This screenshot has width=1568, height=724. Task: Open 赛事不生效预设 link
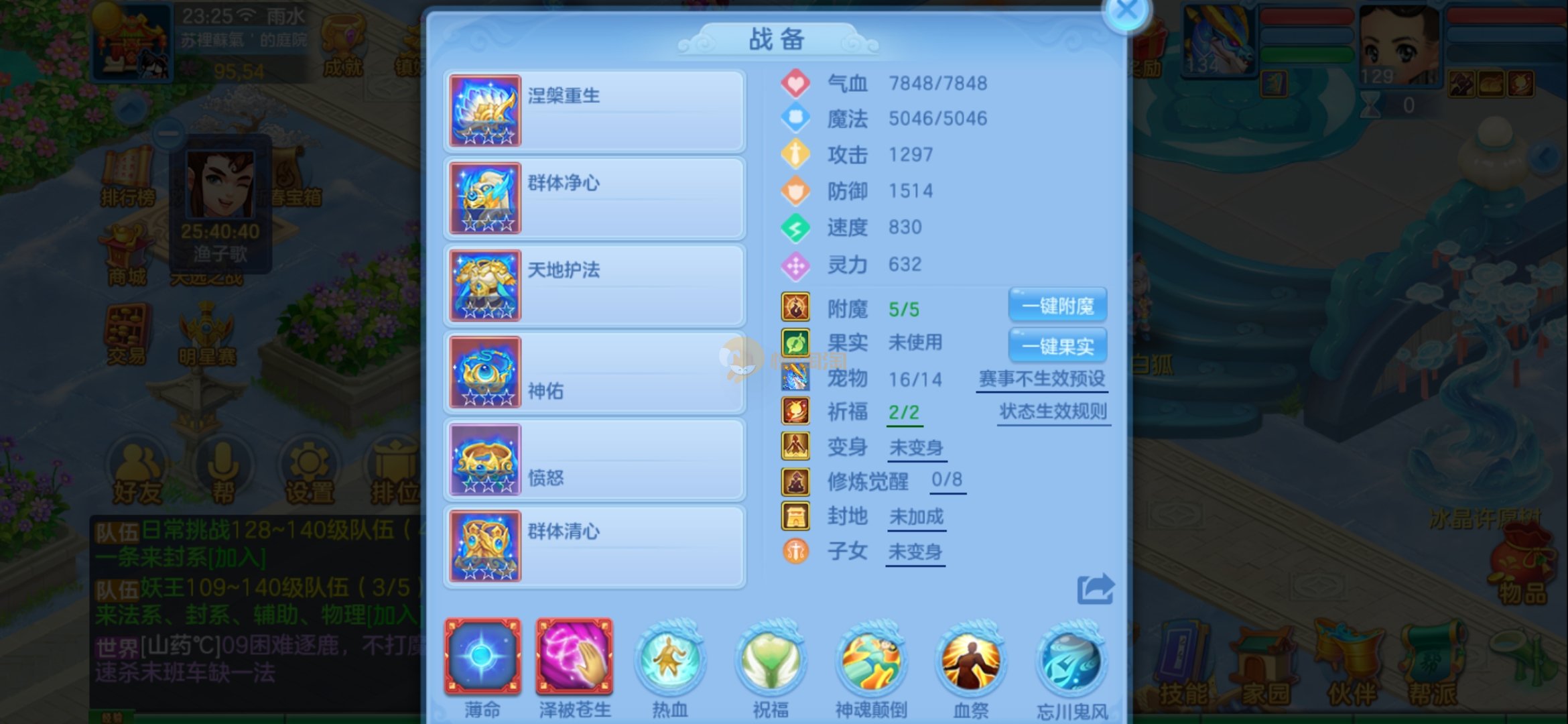point(1041,379)
